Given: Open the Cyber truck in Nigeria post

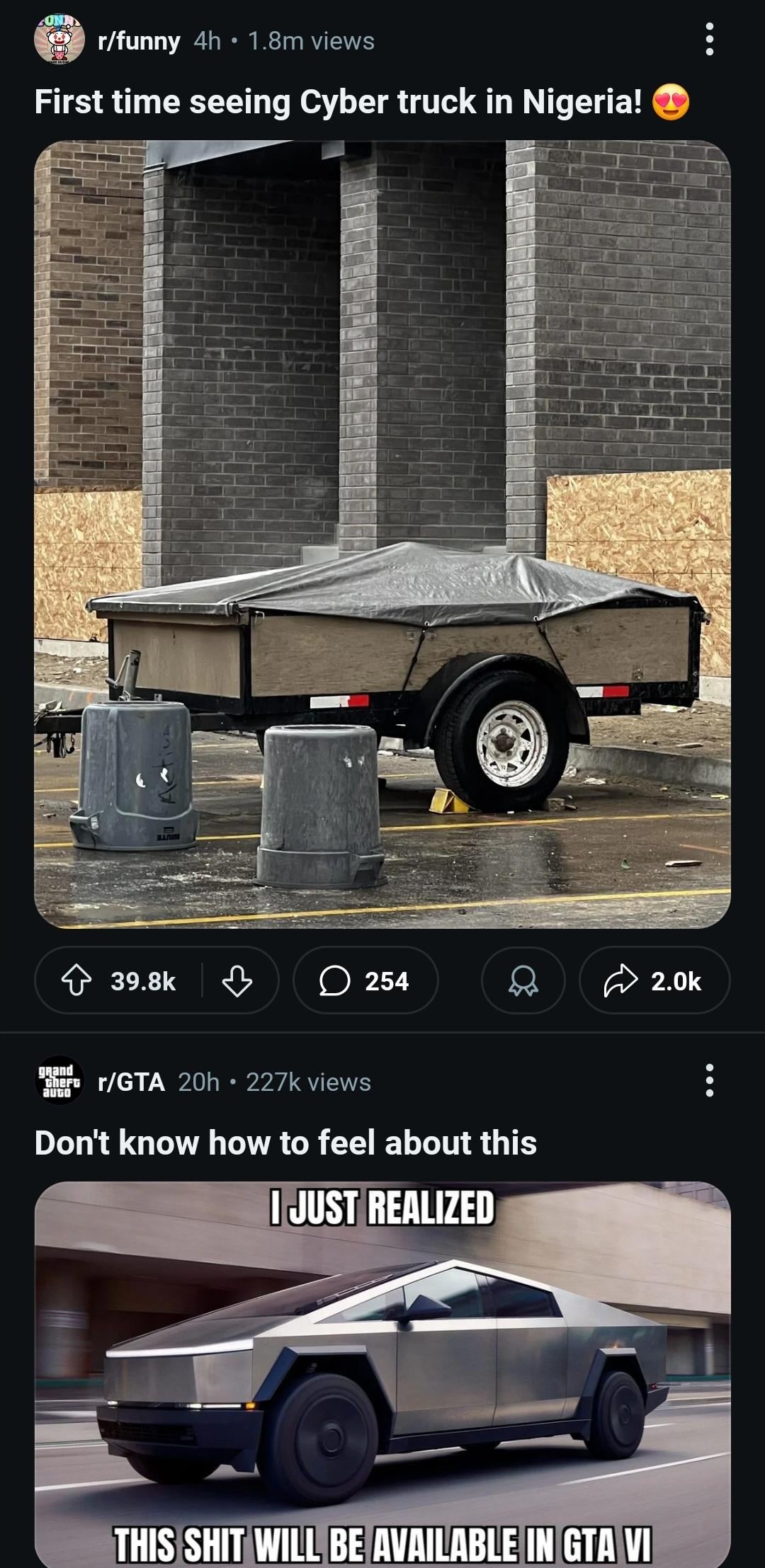Looking at the screenshot, I should (339, 102).
